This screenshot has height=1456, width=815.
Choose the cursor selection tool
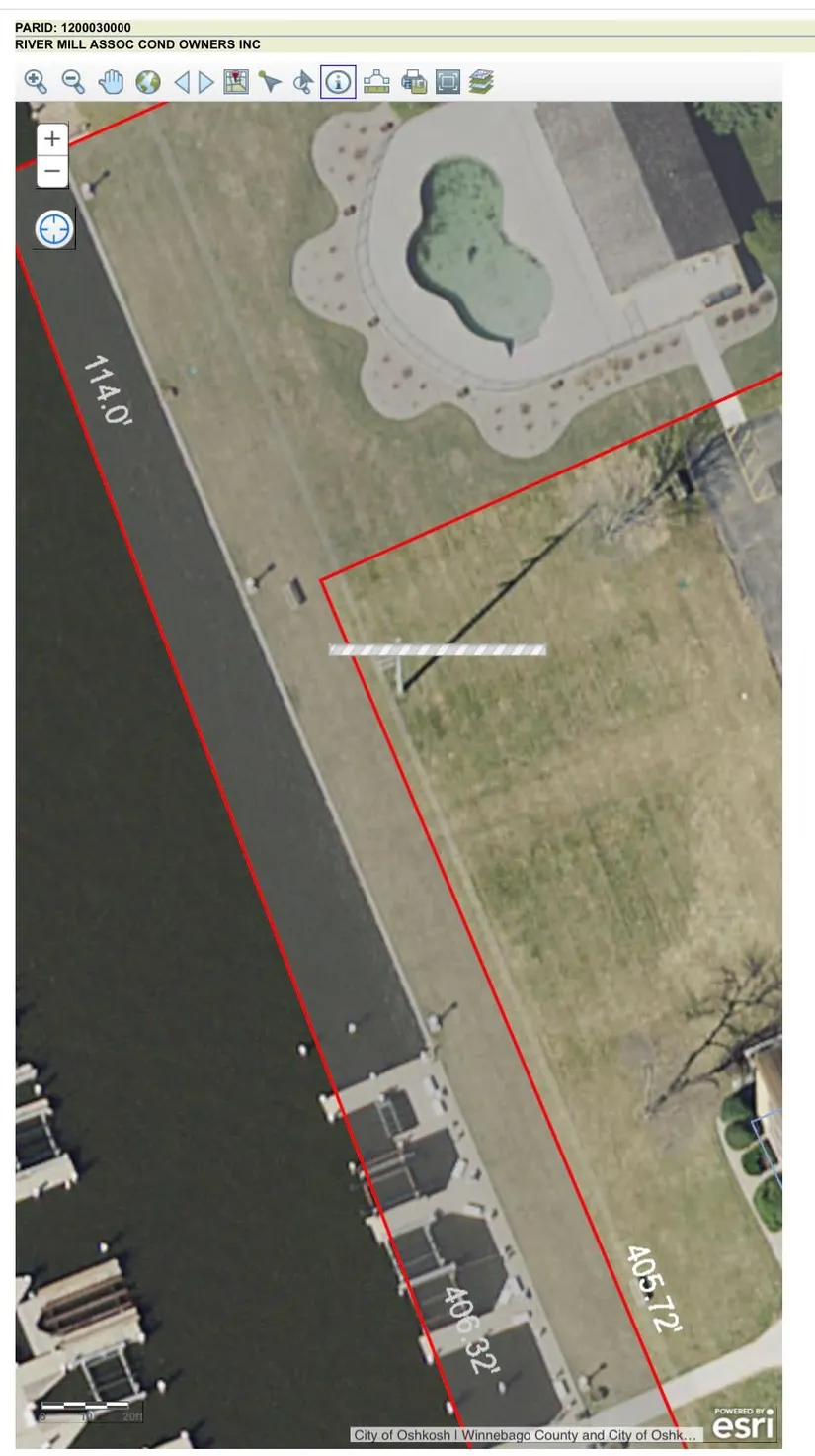point(303,82)
